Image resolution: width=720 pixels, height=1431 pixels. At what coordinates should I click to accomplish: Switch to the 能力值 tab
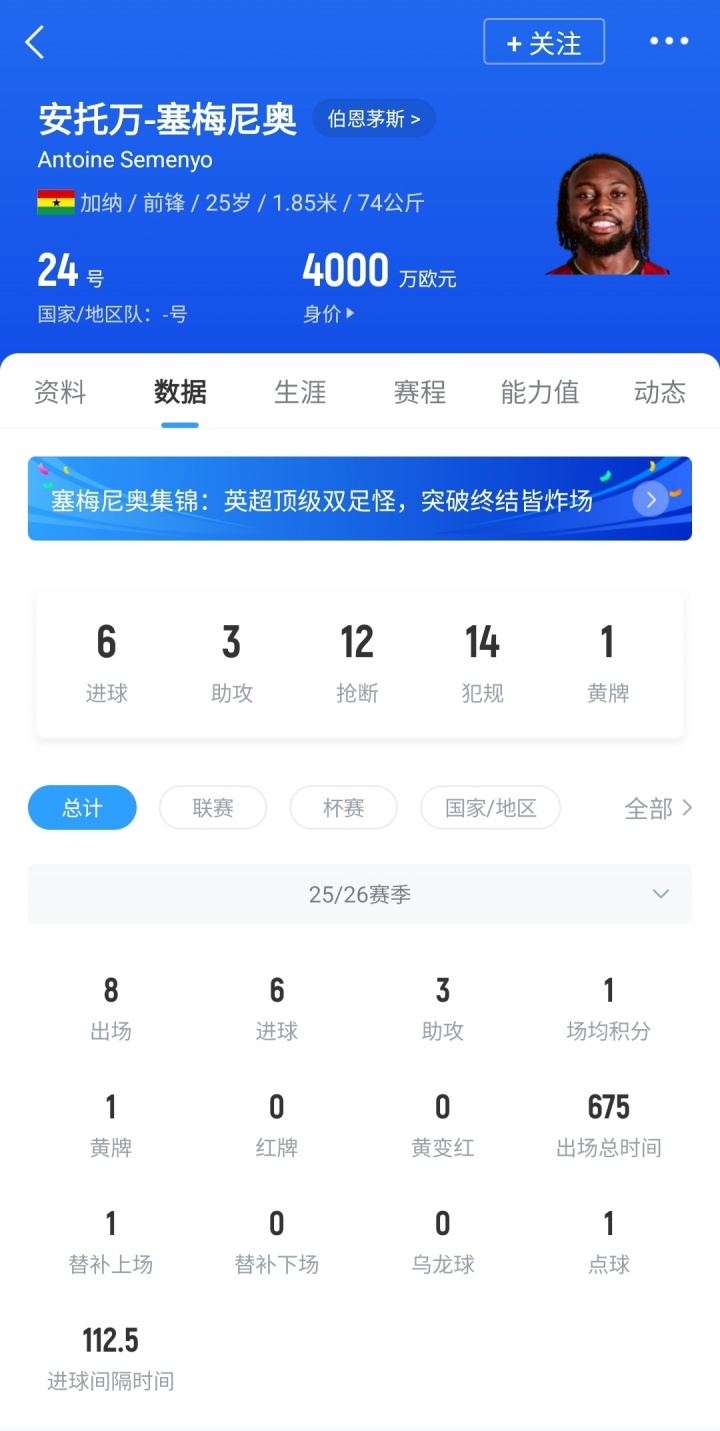[x=539, y=393]
